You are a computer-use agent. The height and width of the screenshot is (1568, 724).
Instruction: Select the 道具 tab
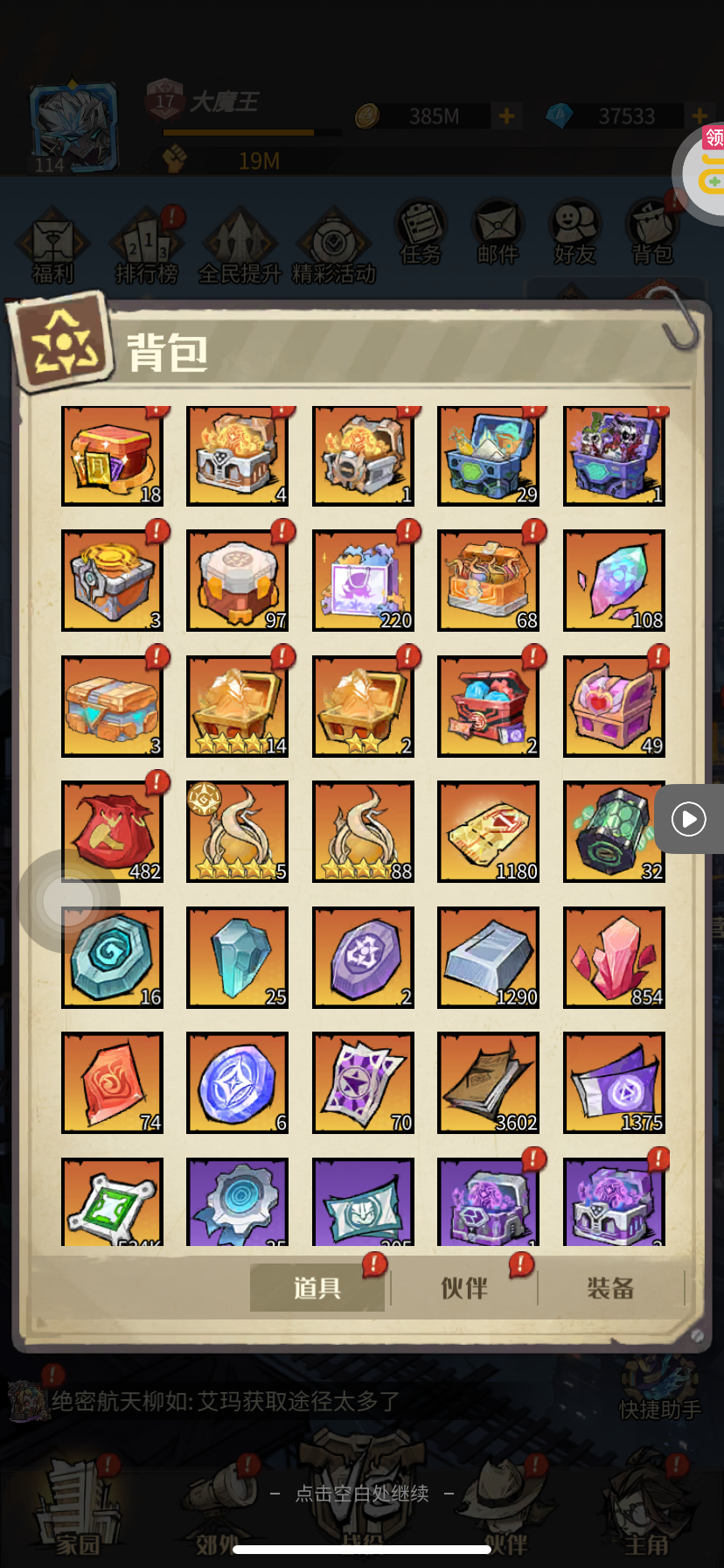coord(317,1288)
